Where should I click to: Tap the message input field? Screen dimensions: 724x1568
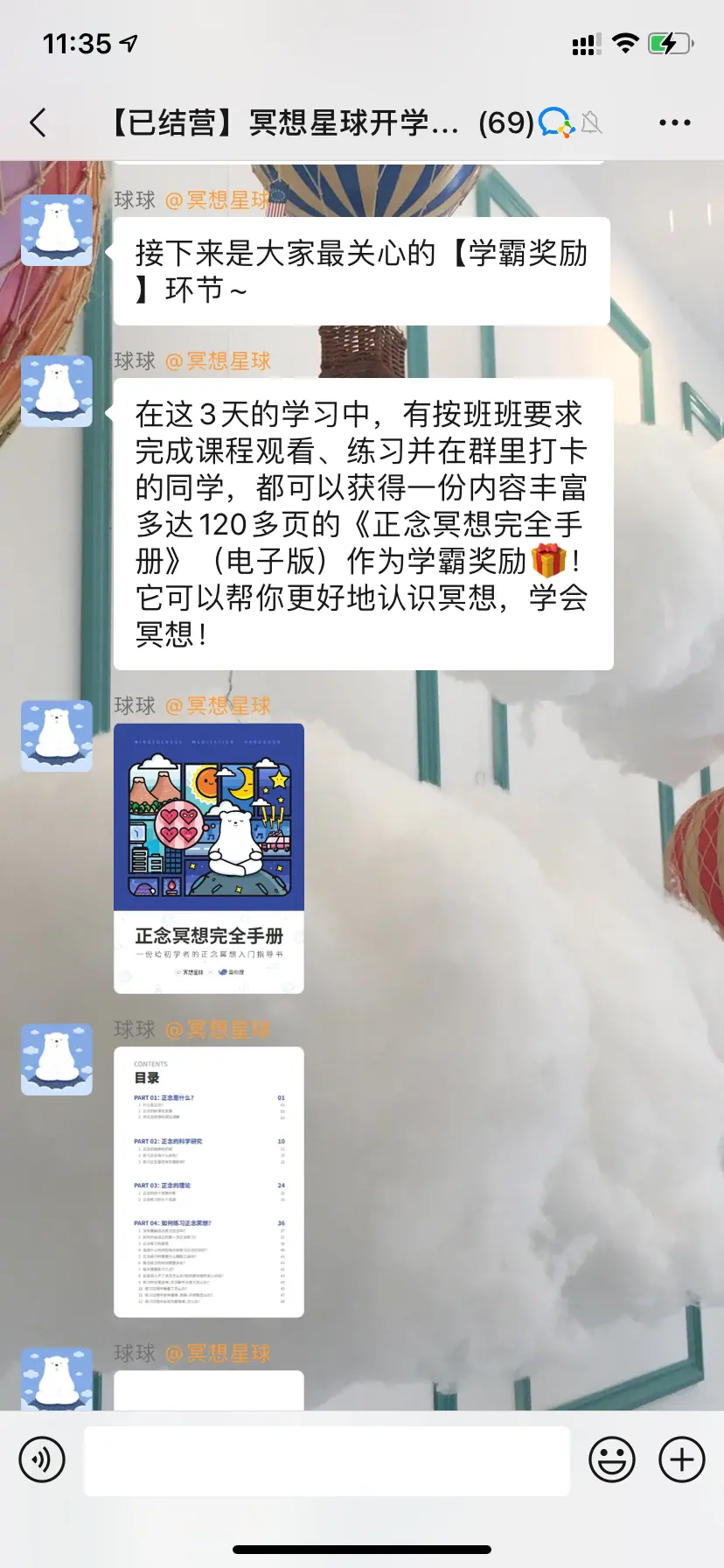(327, 1460)
